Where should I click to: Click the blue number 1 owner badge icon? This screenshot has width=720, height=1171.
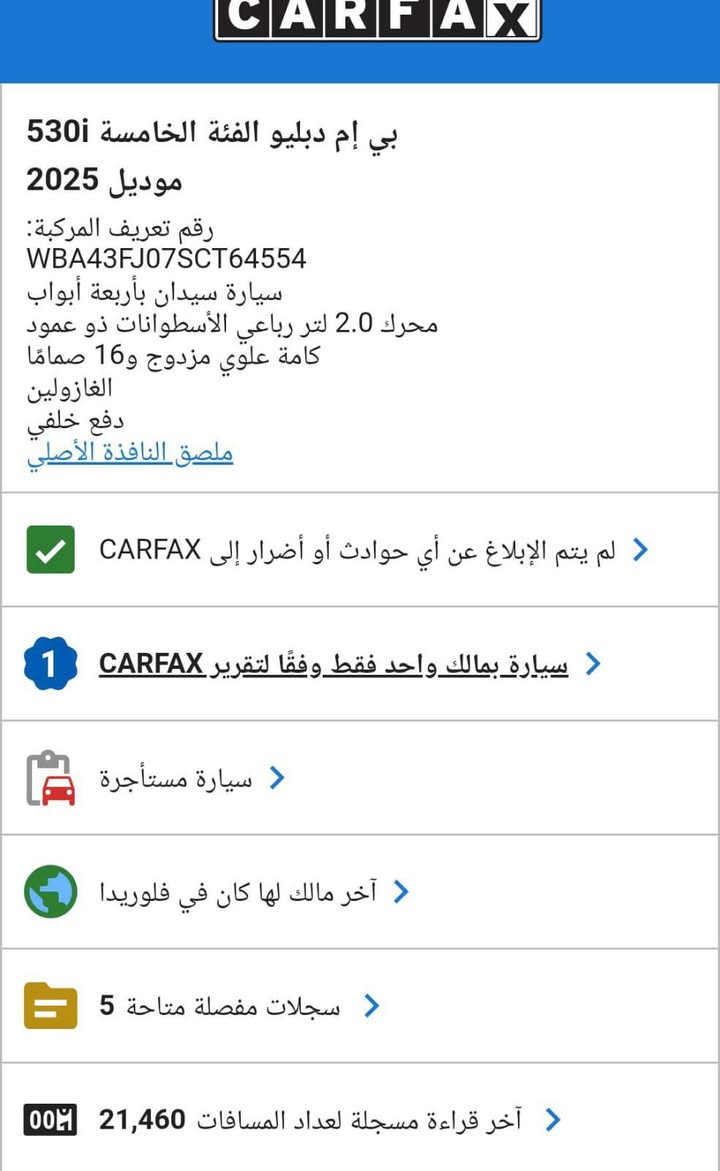coord(48,662)
